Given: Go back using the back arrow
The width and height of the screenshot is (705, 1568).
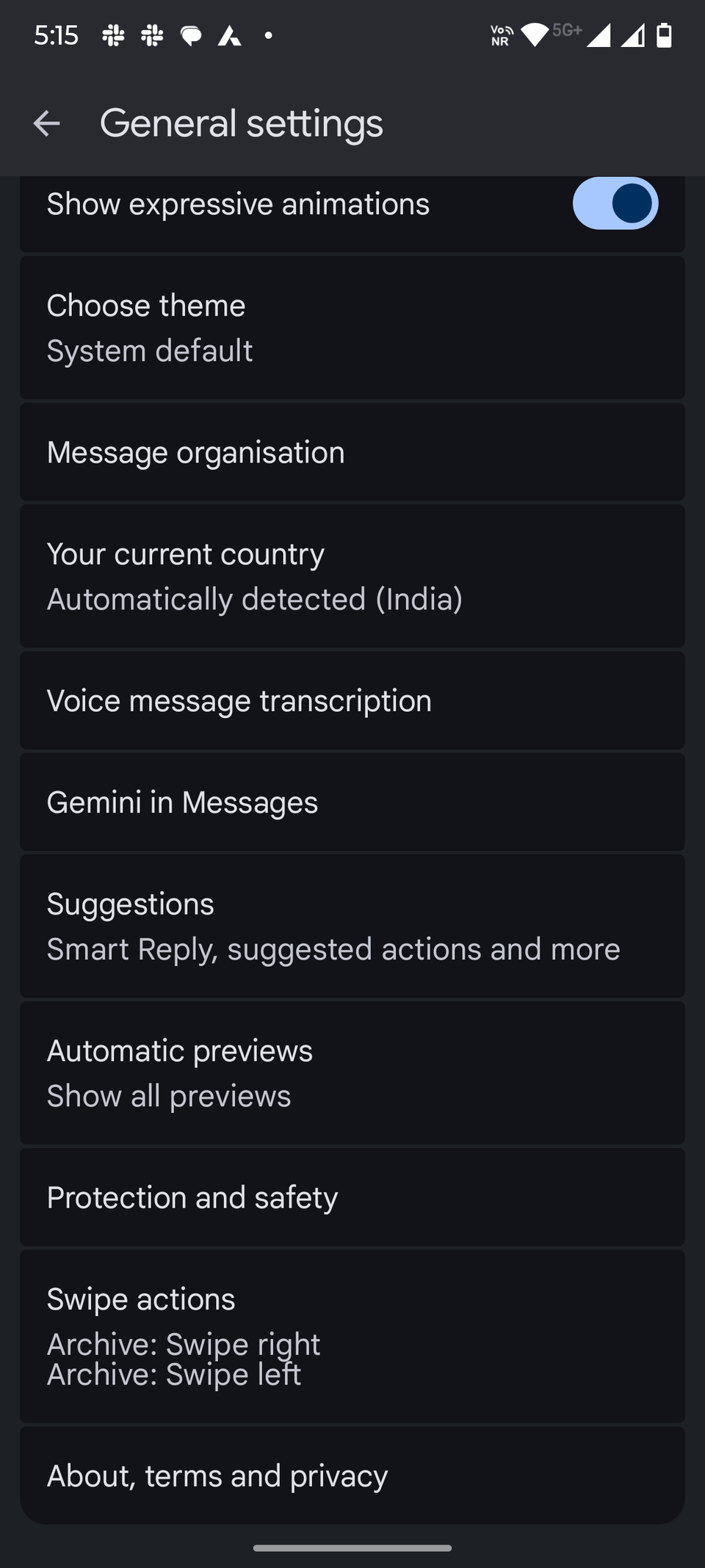Looking at the screenshot, I should click(x=47, y=123).
